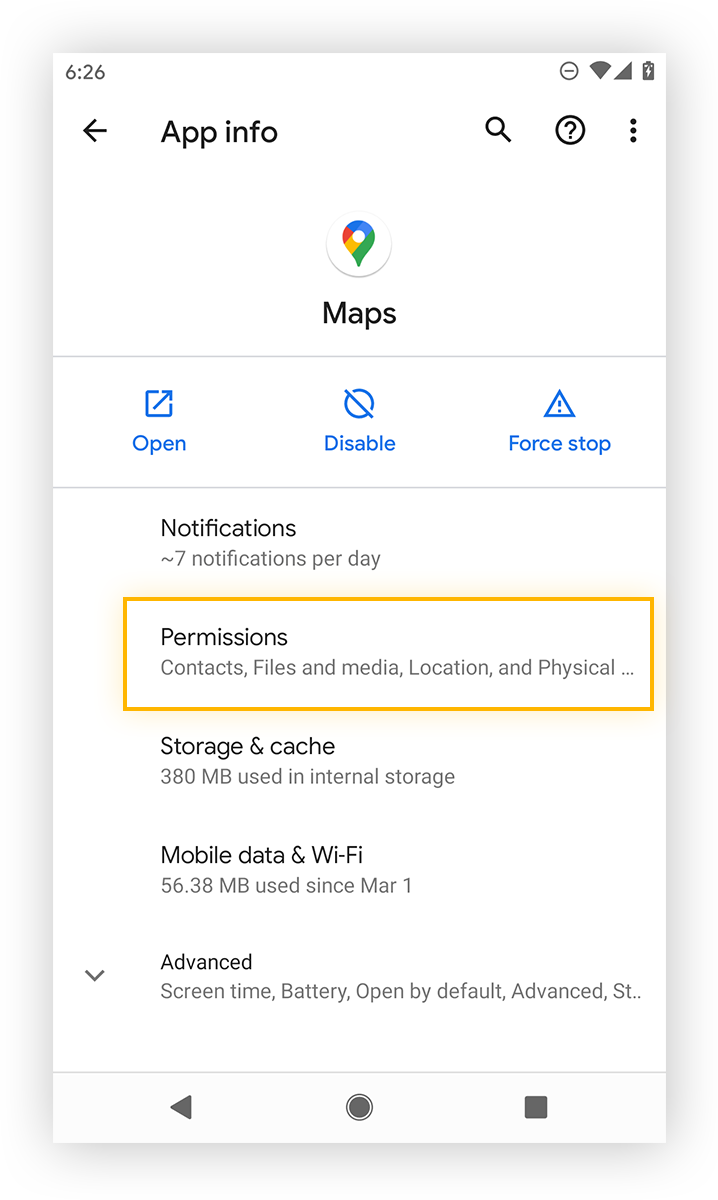The image size is (718, 1200).
Task: Open the Maps app
Action: pyautogui.click(x=159, y=421)
